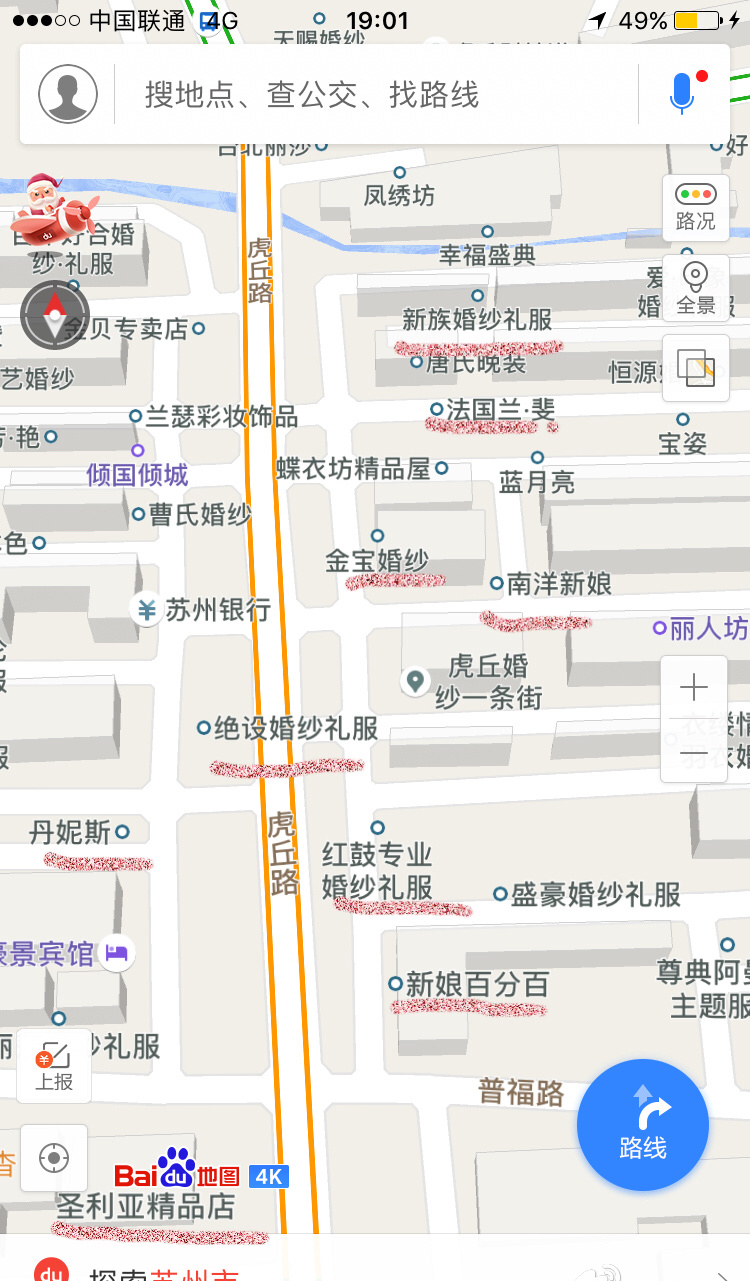750x1281 pixels.
Task: Select the 苏州银行 bank marker
Action: (147, 609)
